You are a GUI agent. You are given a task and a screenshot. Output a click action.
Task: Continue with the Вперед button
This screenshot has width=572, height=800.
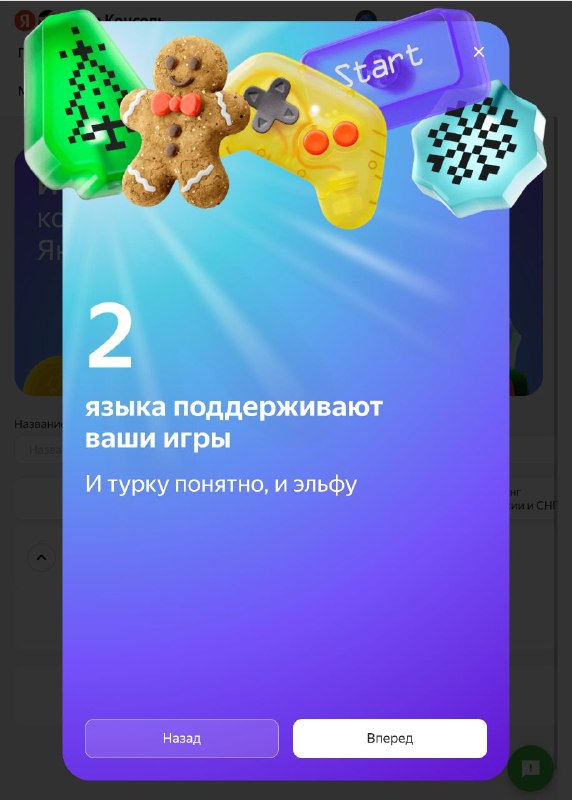coord(390,738)
